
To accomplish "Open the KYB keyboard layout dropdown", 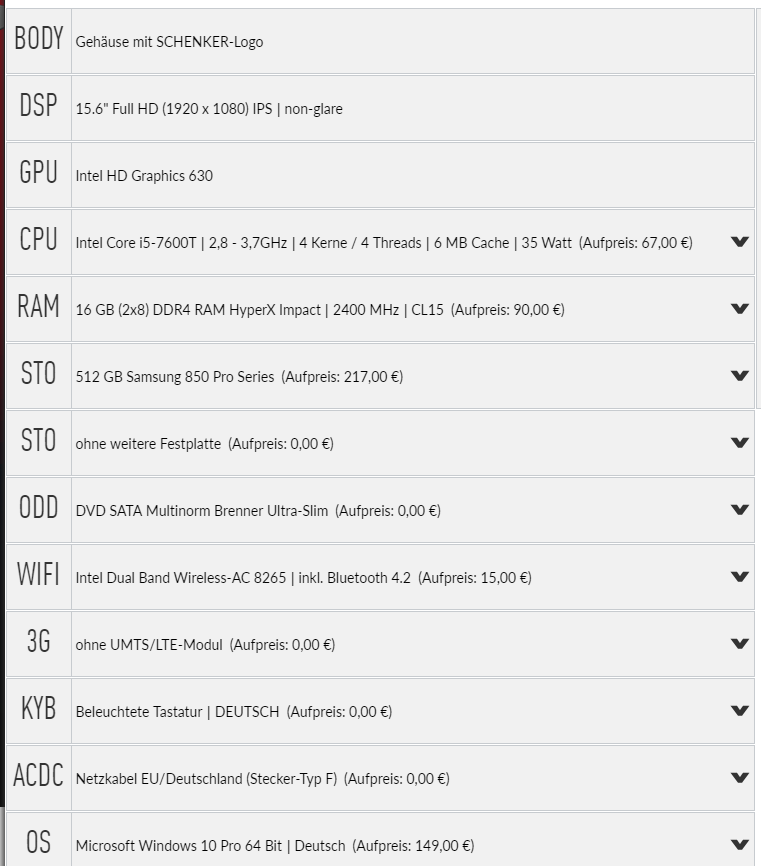I will point(739,711).
